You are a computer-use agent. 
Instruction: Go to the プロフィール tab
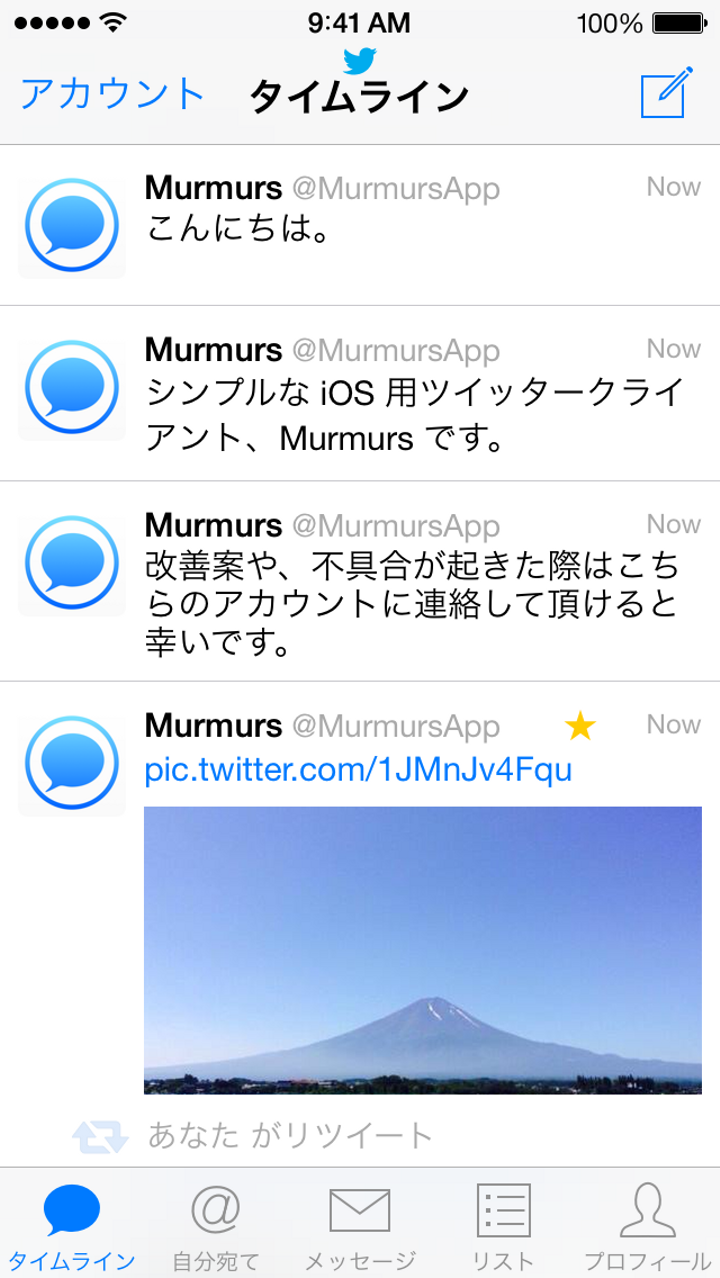pyautogui.click(x=647, y=1224)
